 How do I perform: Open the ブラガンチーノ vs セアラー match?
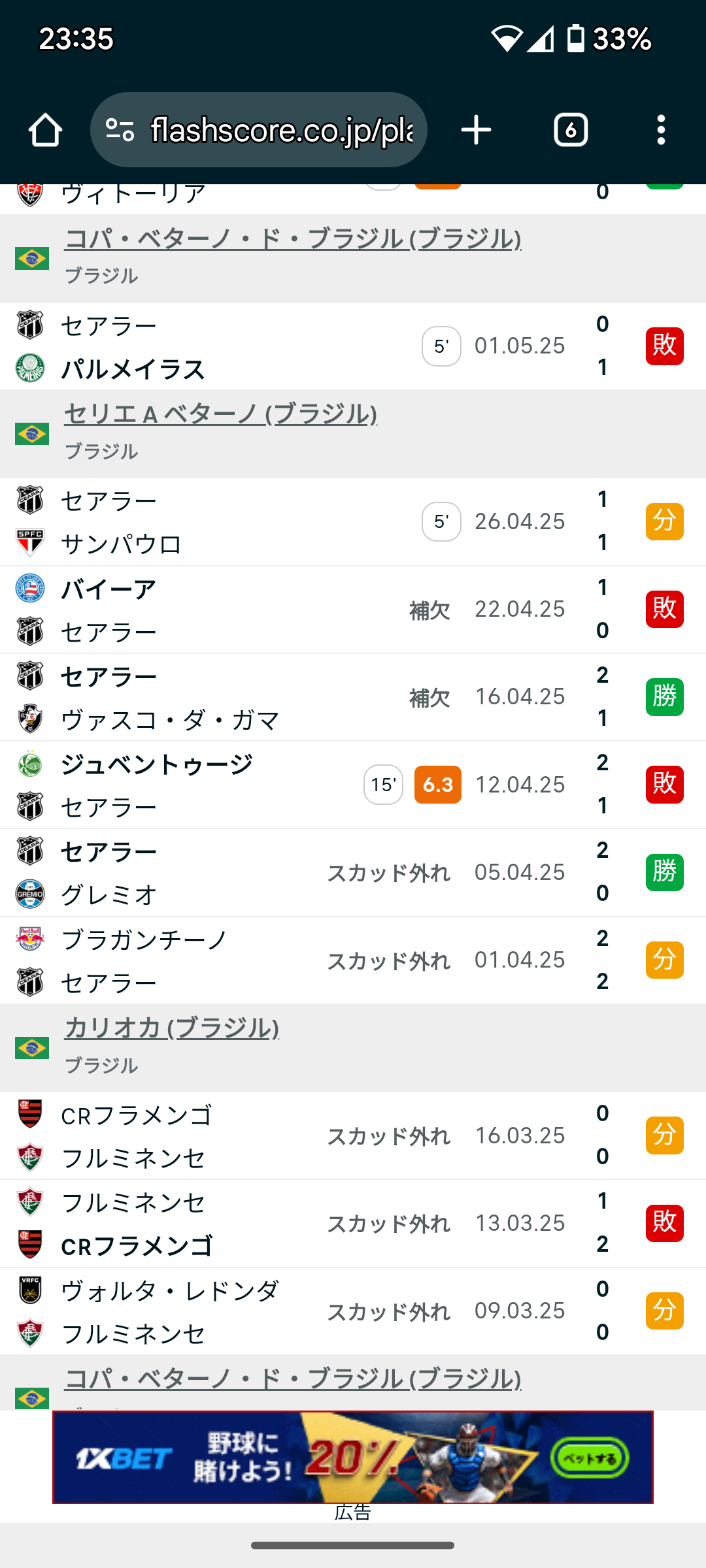pos(353,960)
